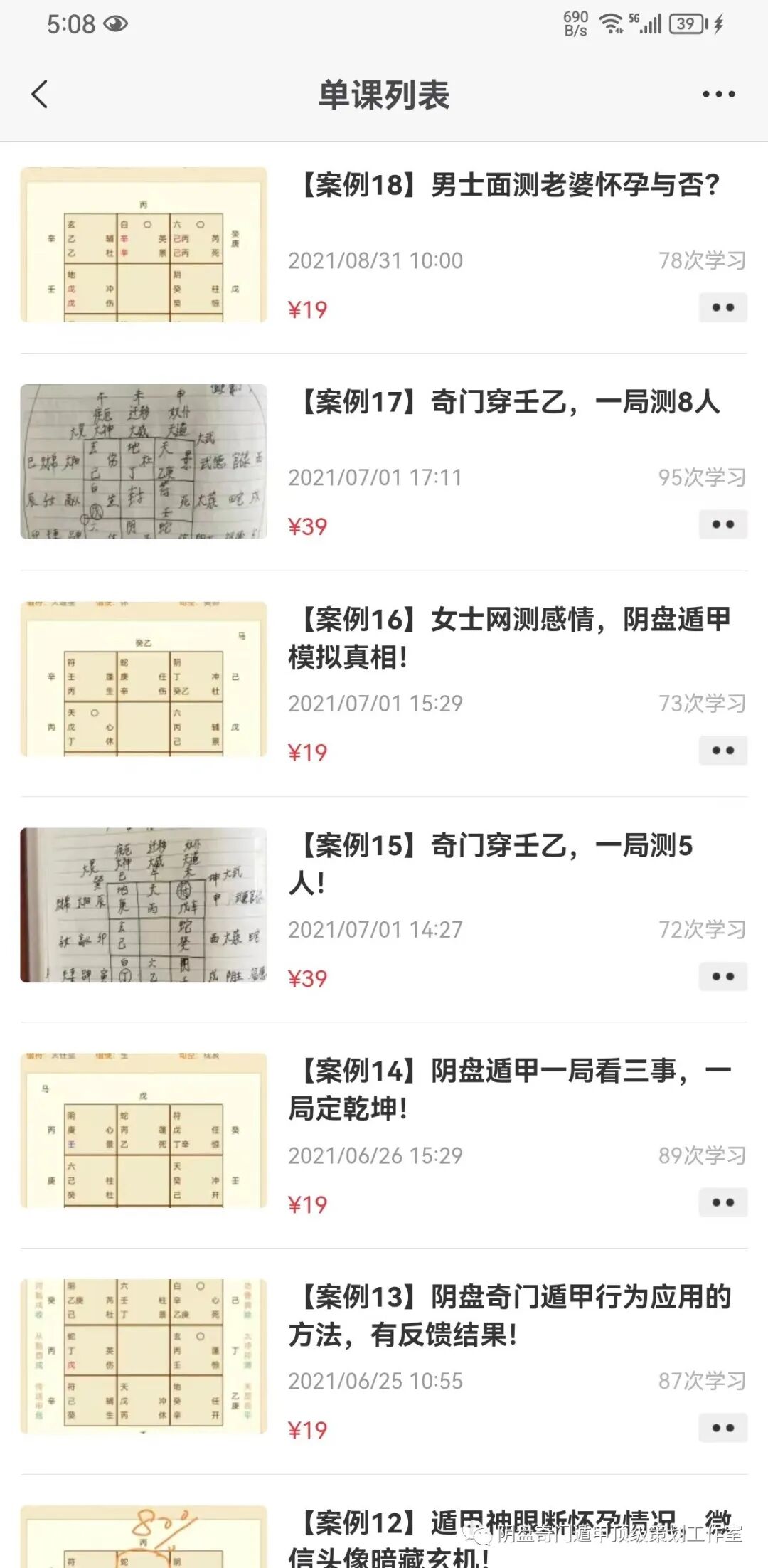The image size is (768, 1568).
Task: Tap the 单课列表 page title
Action: pos(384,93)
